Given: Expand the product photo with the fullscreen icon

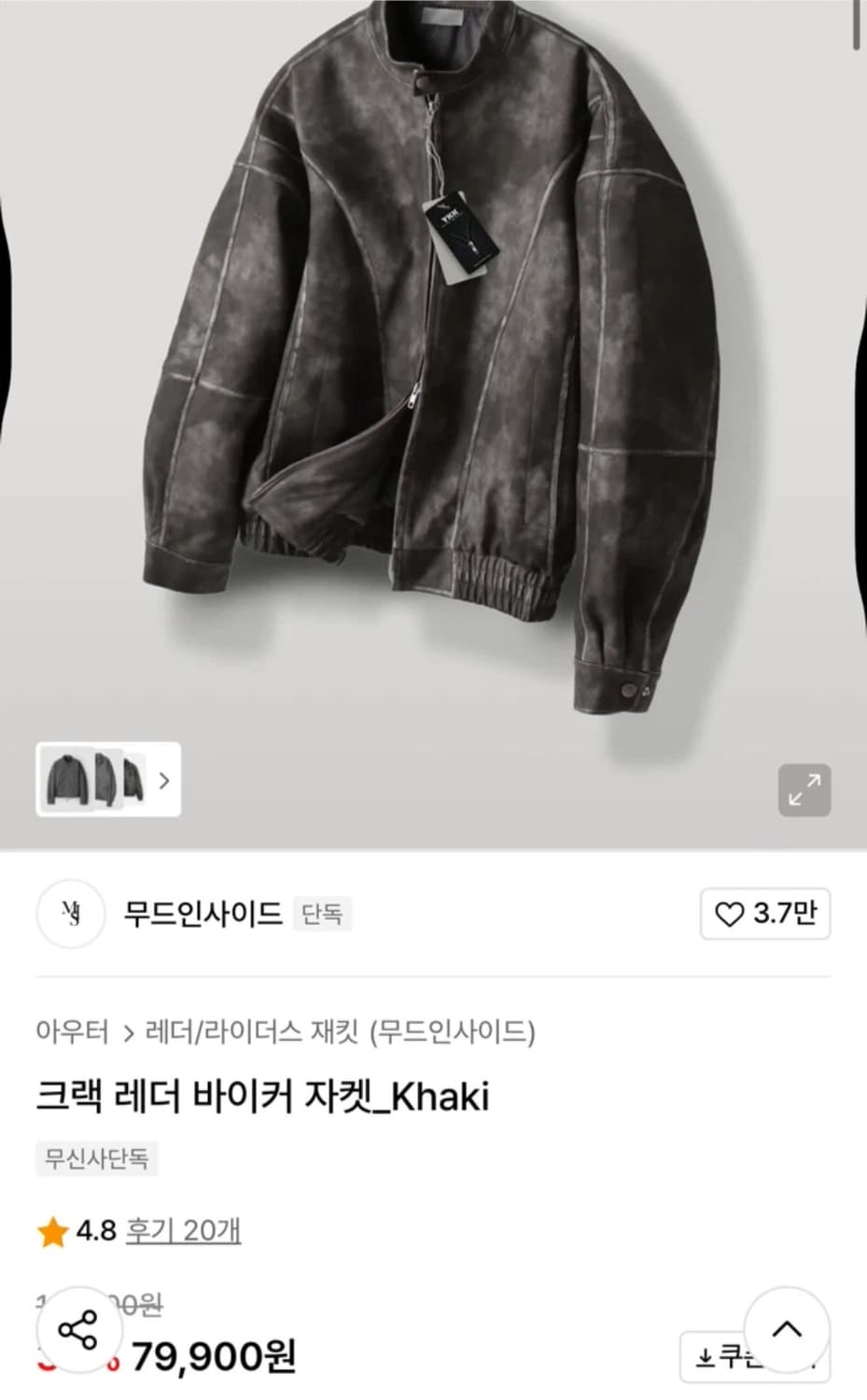Looking at the screenshot, I should [804, 789].
